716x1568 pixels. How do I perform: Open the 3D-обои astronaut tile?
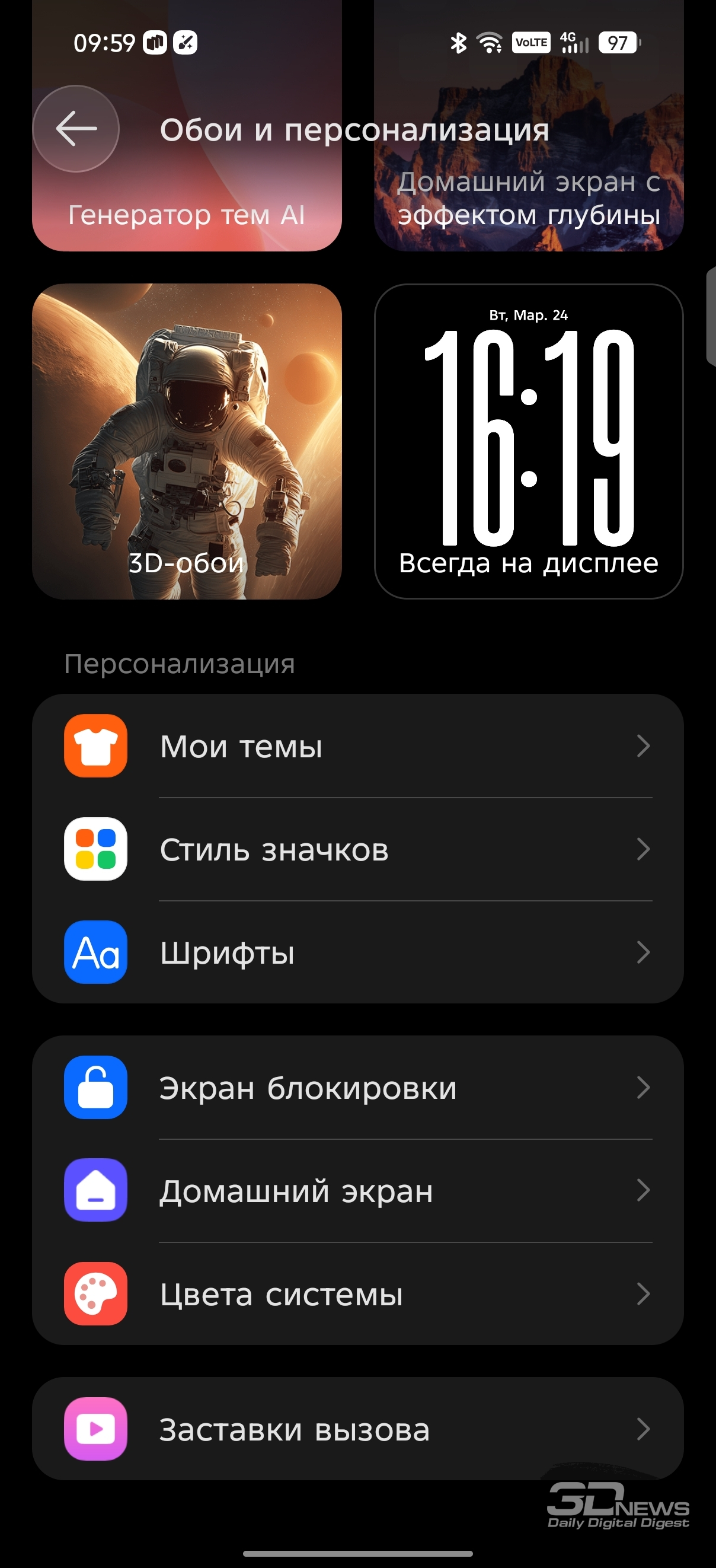(186, 441)
